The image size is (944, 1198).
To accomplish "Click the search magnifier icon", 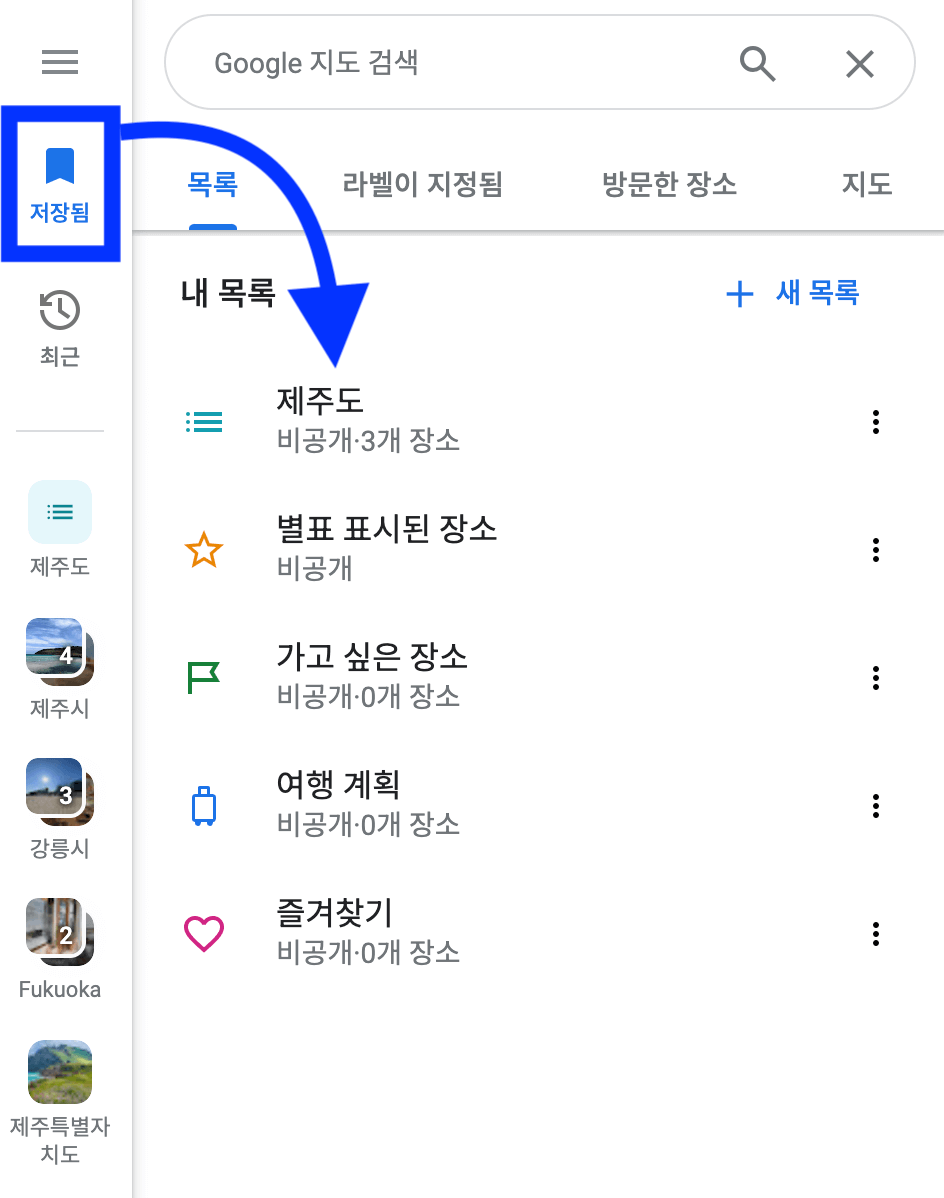I will [x=757, y=63].
